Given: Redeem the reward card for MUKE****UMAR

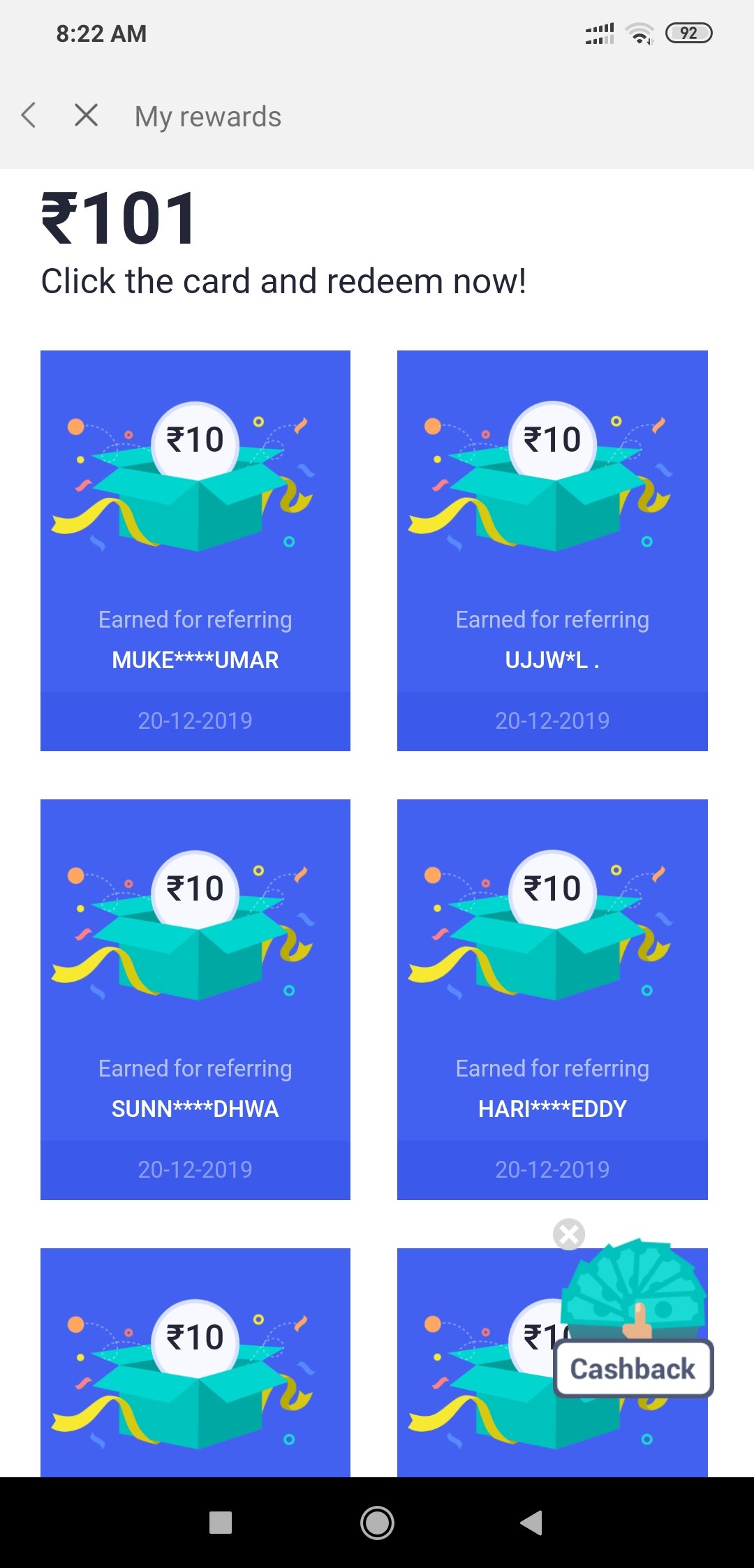Looking at the screenshot, I should tap(195, 550).
